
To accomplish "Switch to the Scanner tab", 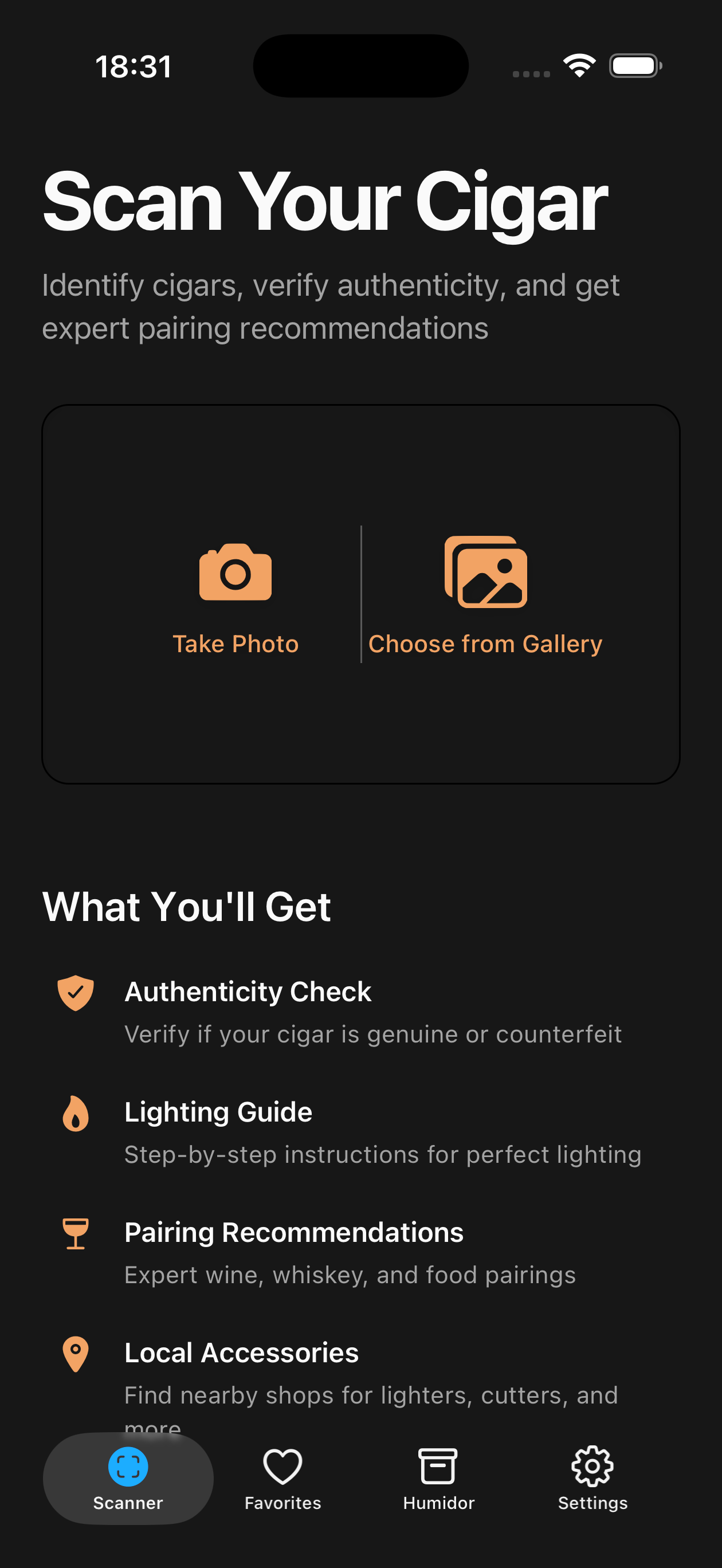I will (x=128, y=1478).
